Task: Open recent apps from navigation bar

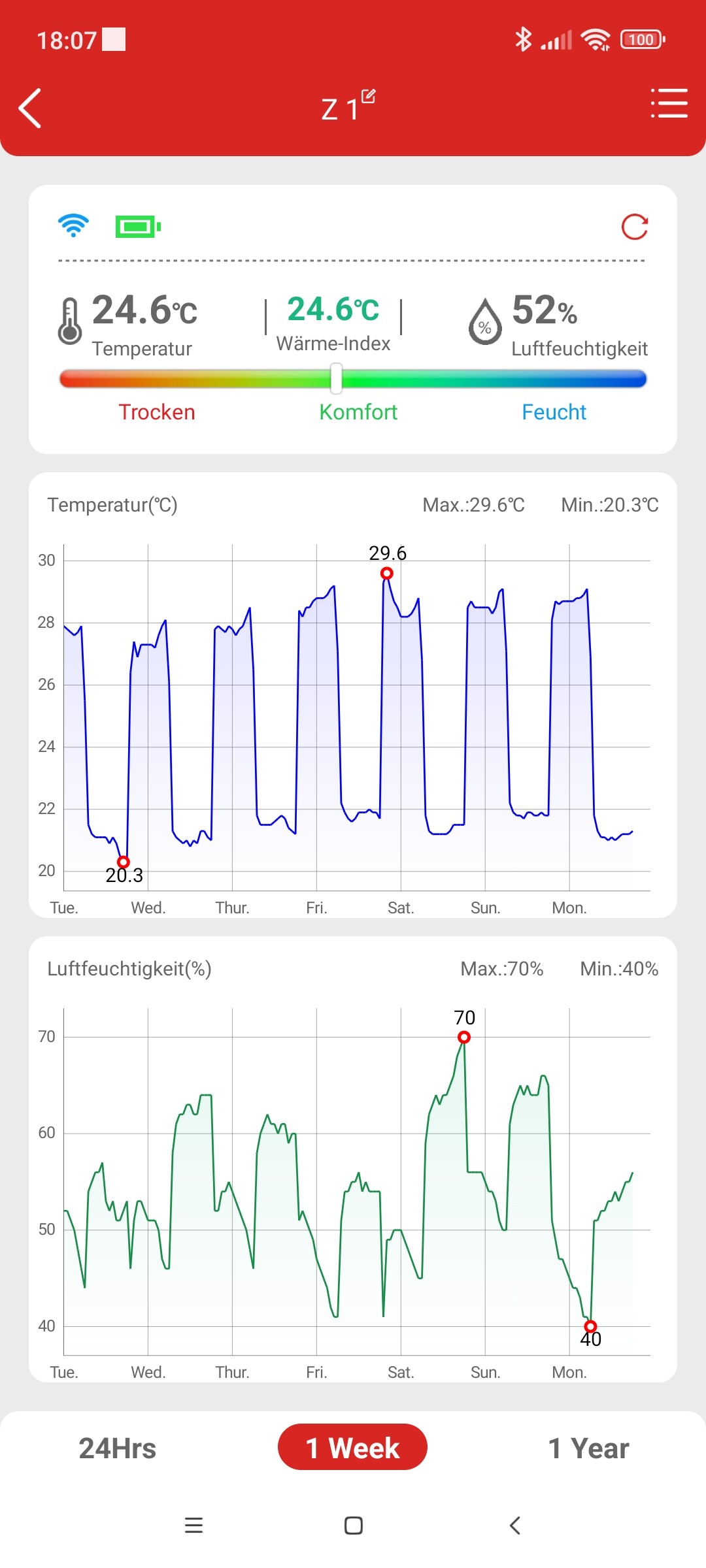Action: point(193,1526)
